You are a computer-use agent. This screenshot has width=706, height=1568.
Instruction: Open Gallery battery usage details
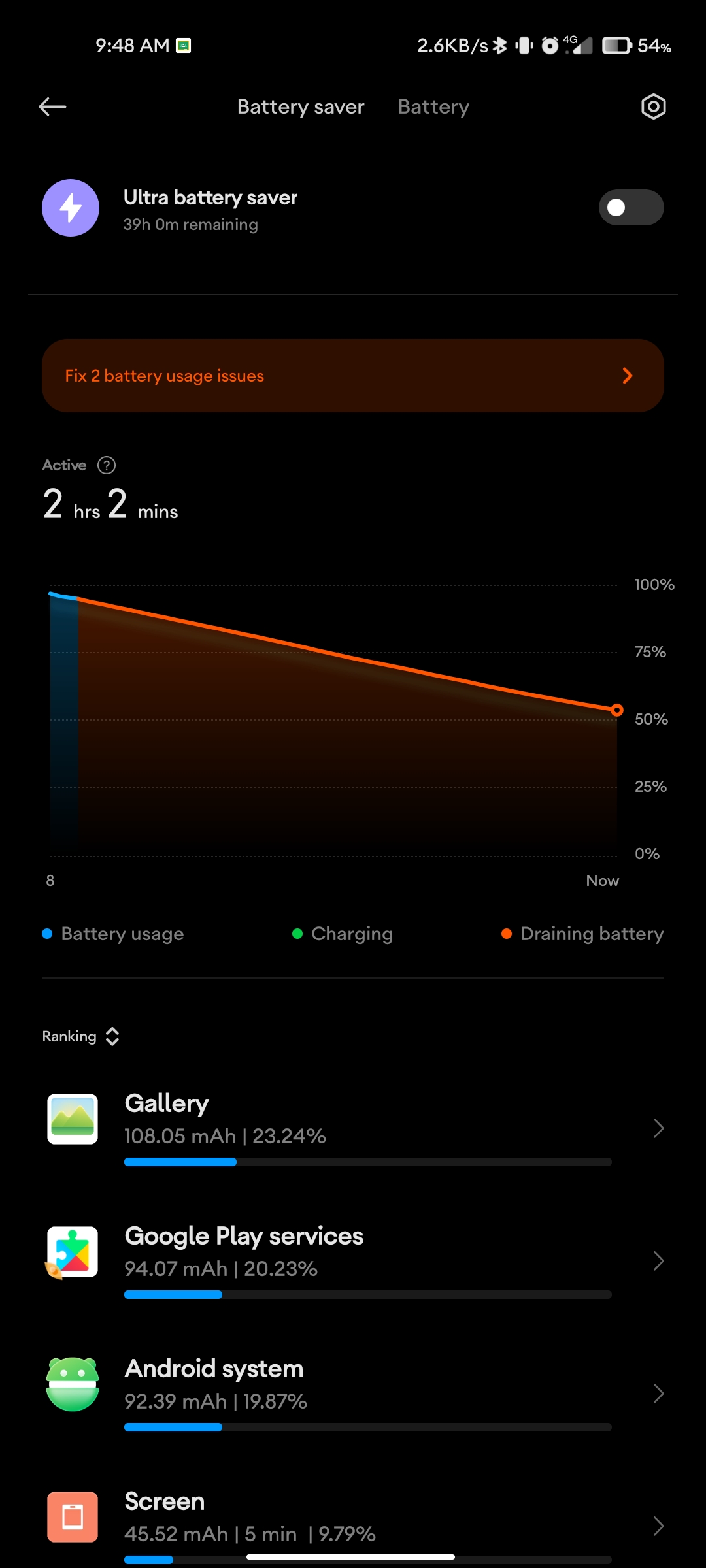tap(353, 1128)
